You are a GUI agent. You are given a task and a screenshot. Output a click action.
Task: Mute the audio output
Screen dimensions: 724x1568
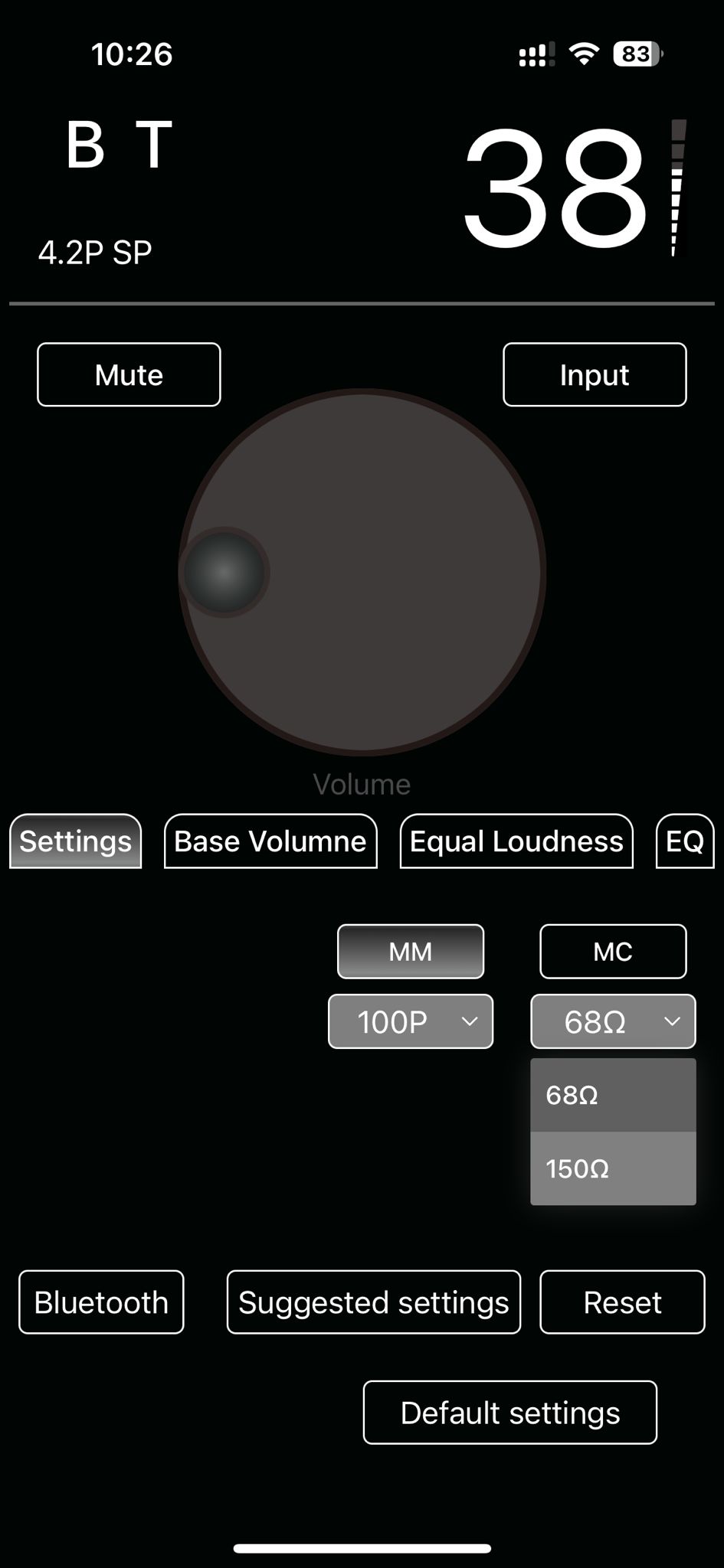point(129,374)
